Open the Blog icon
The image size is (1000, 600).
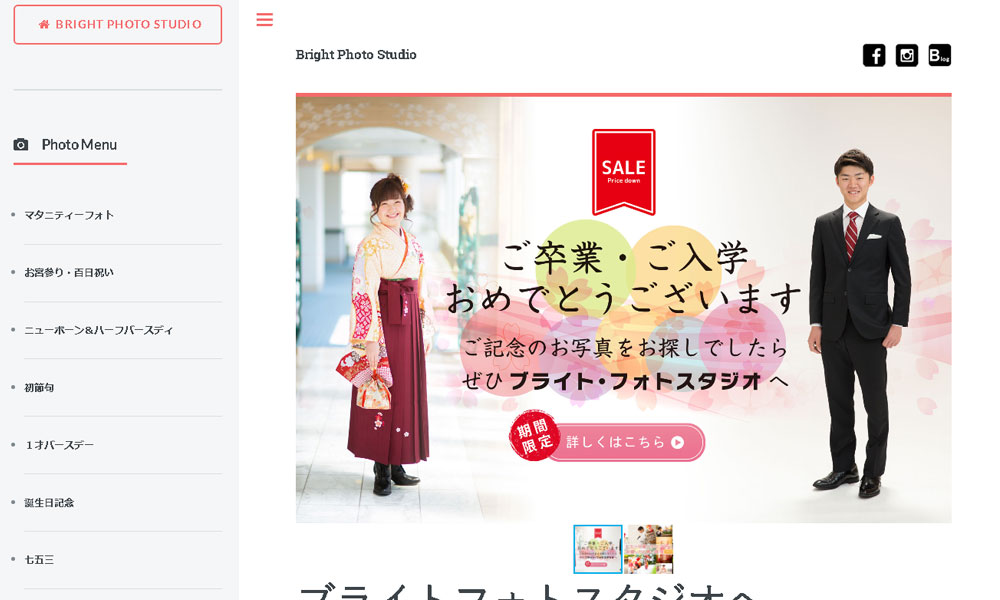click(939, 56)
